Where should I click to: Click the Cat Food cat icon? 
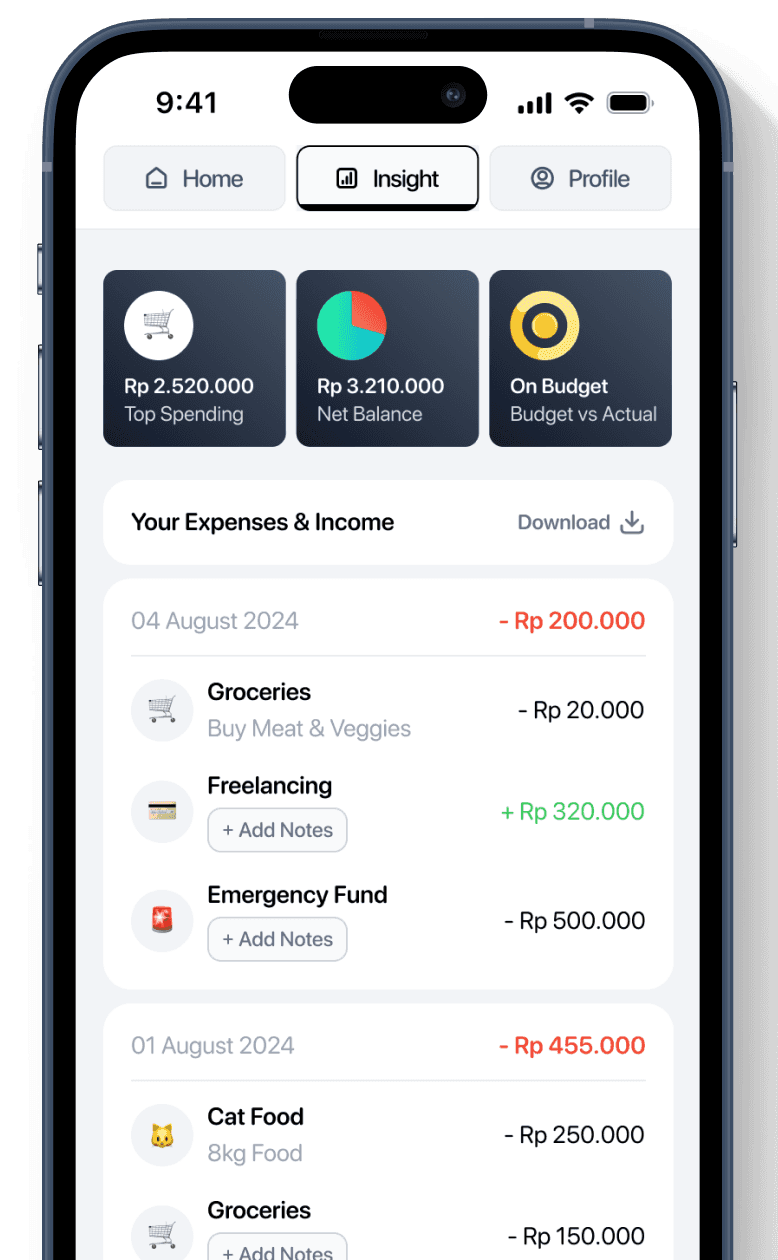(162, 1134)
